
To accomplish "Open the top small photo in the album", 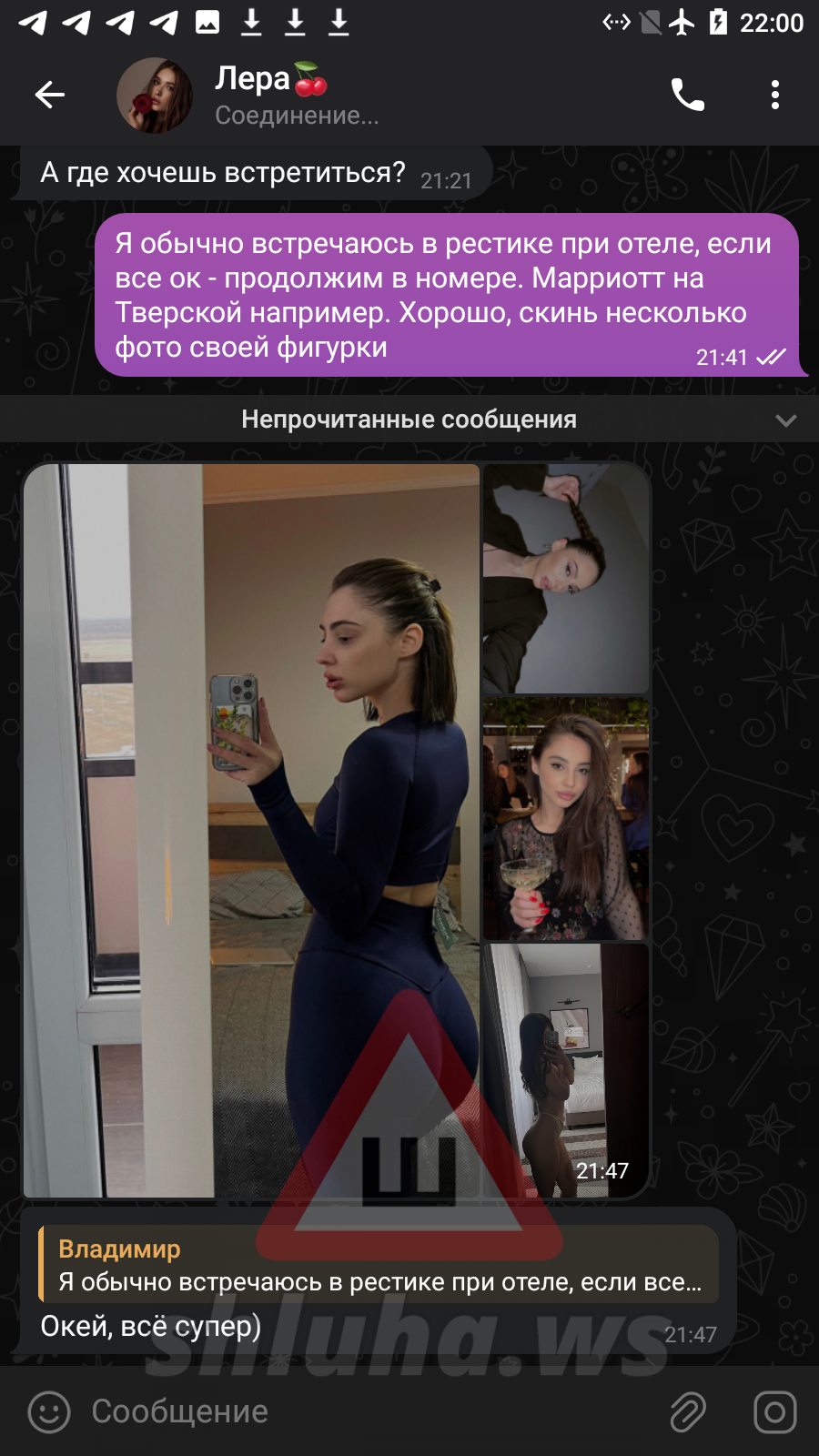I will [x=565, y=579].
